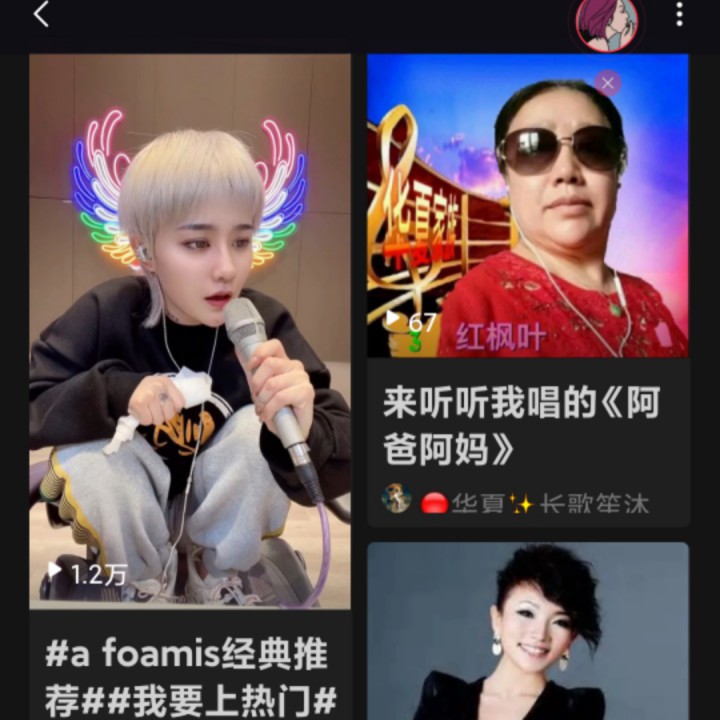The image size is (720, 720).
Task: Open the profile avatar in the top bar
Action: (606, 22)
